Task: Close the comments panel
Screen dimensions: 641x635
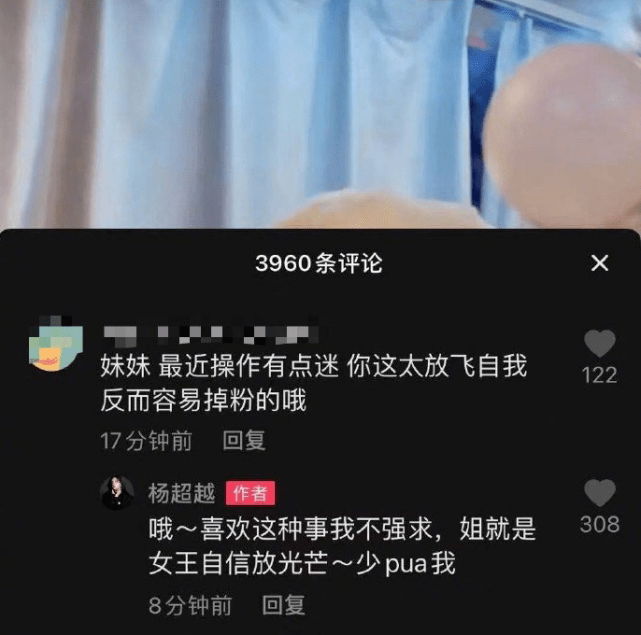Action: [599, 264]
